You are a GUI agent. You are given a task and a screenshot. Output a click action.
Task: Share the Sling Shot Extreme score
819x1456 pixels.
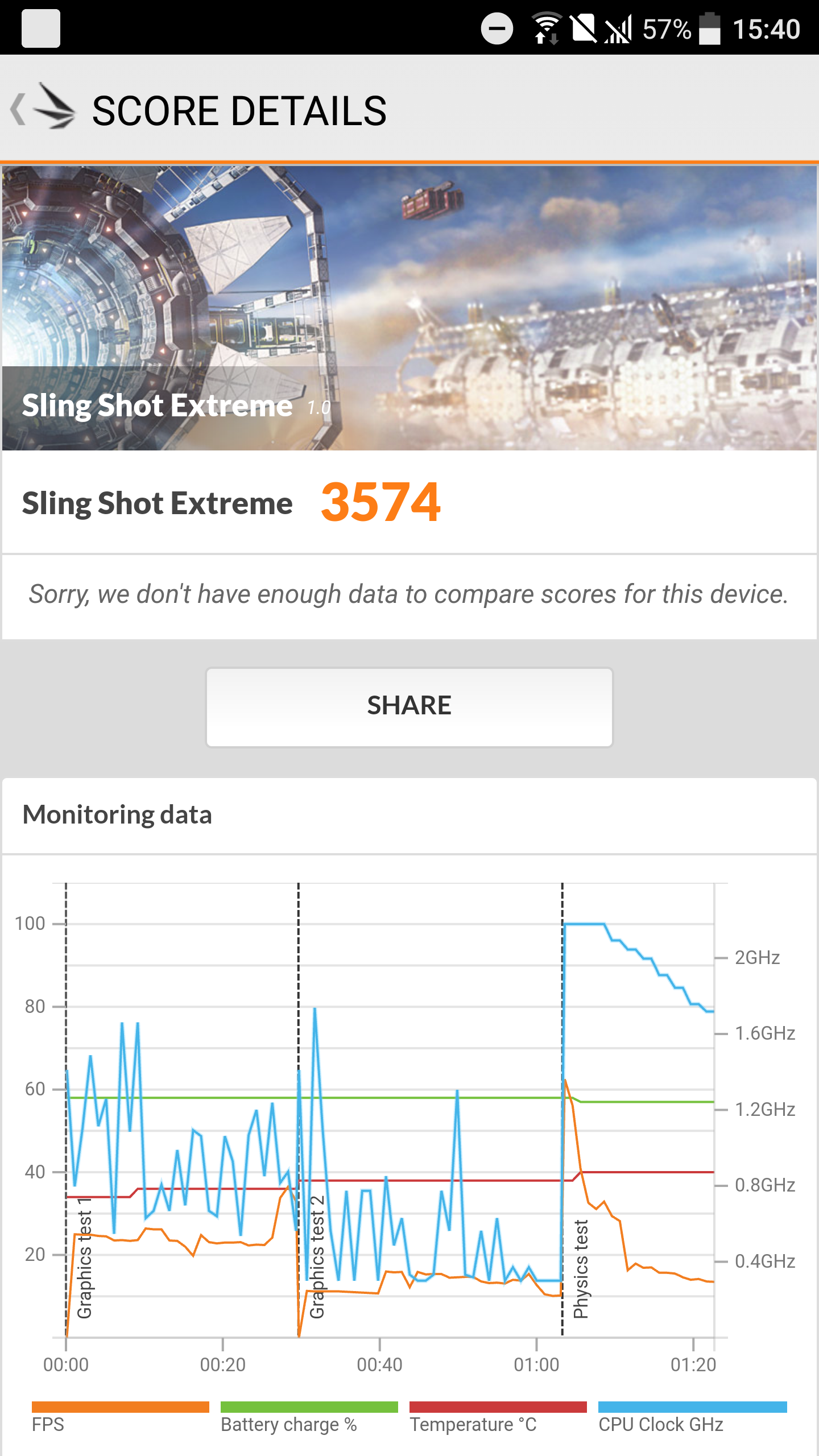(x=409, y=706)
